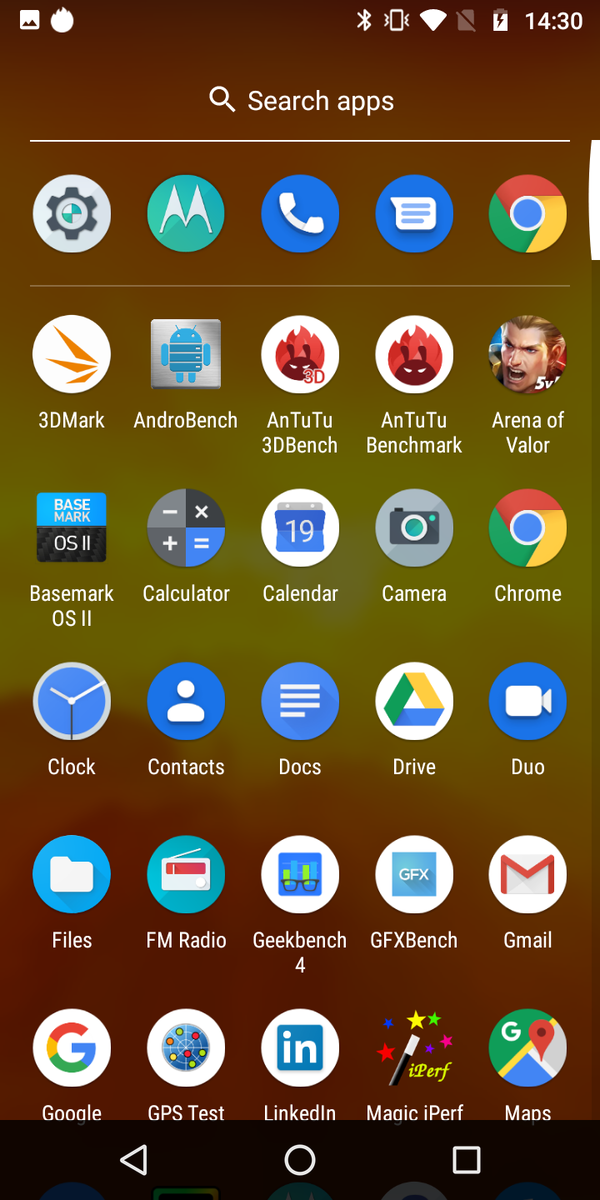Open AnTuTu 3DBench
The width and height of the screenshot is (600, 1200).
tap(300, 355)
